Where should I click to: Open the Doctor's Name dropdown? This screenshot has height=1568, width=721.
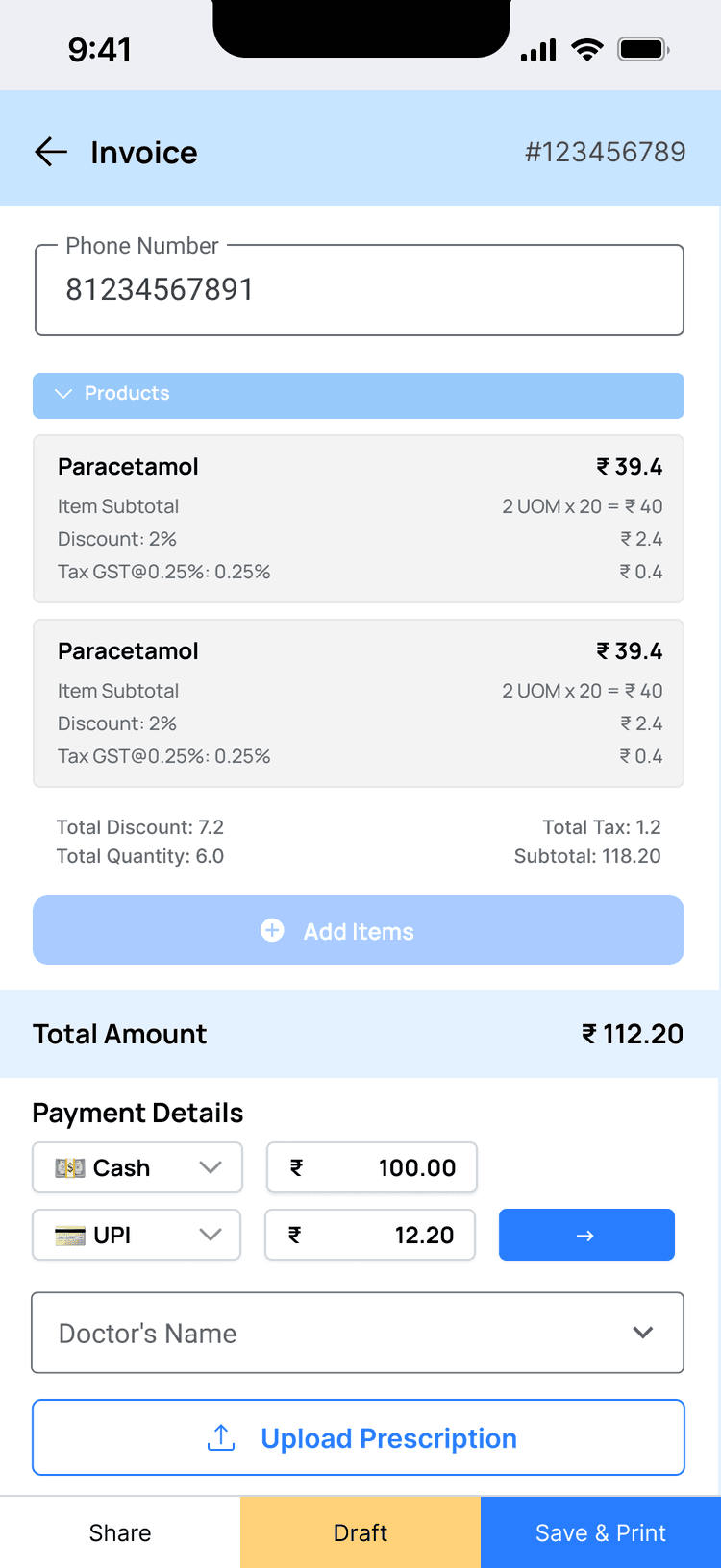358,1333
